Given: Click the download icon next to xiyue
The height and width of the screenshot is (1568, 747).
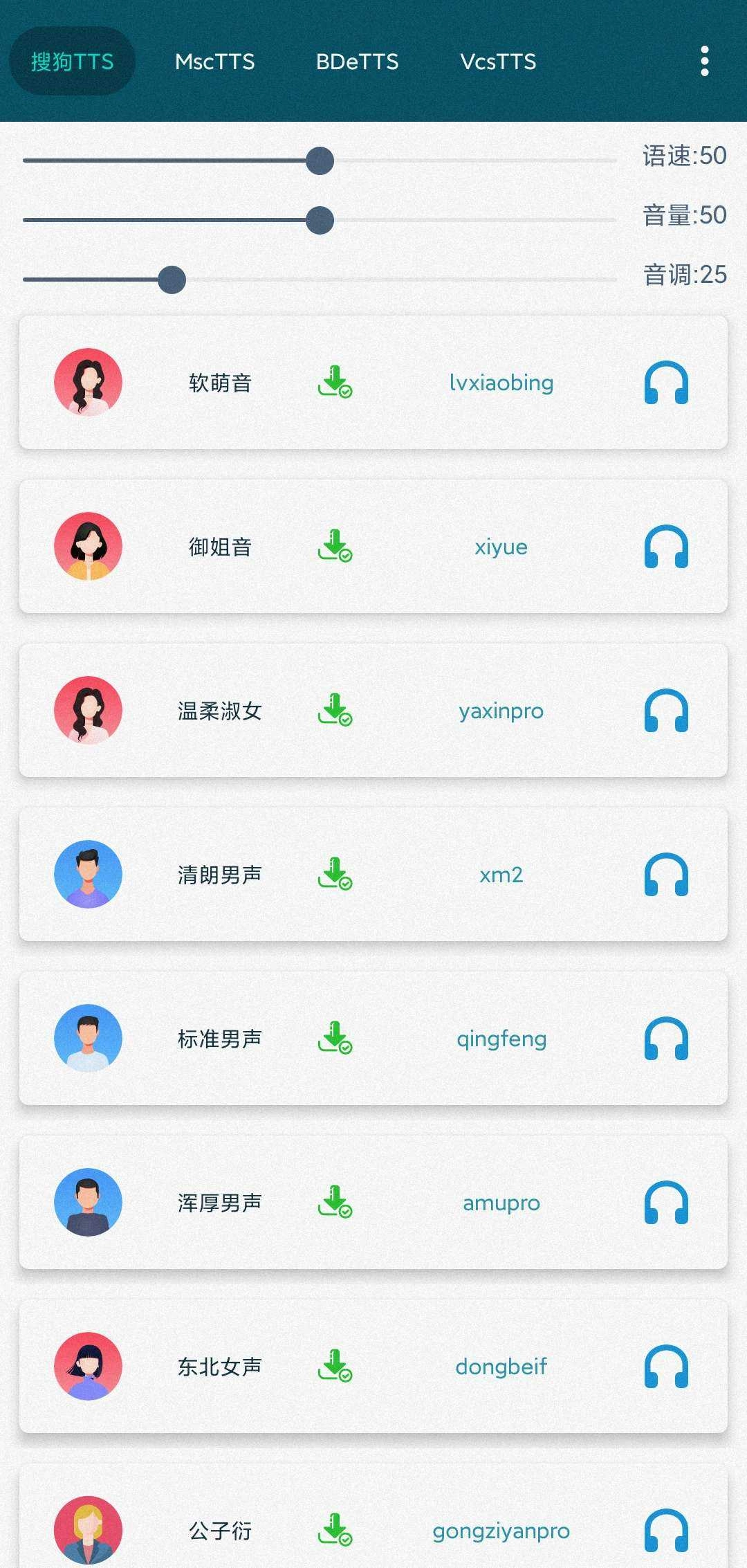Looking at the screenshot, I should click(x=335, y=547).
